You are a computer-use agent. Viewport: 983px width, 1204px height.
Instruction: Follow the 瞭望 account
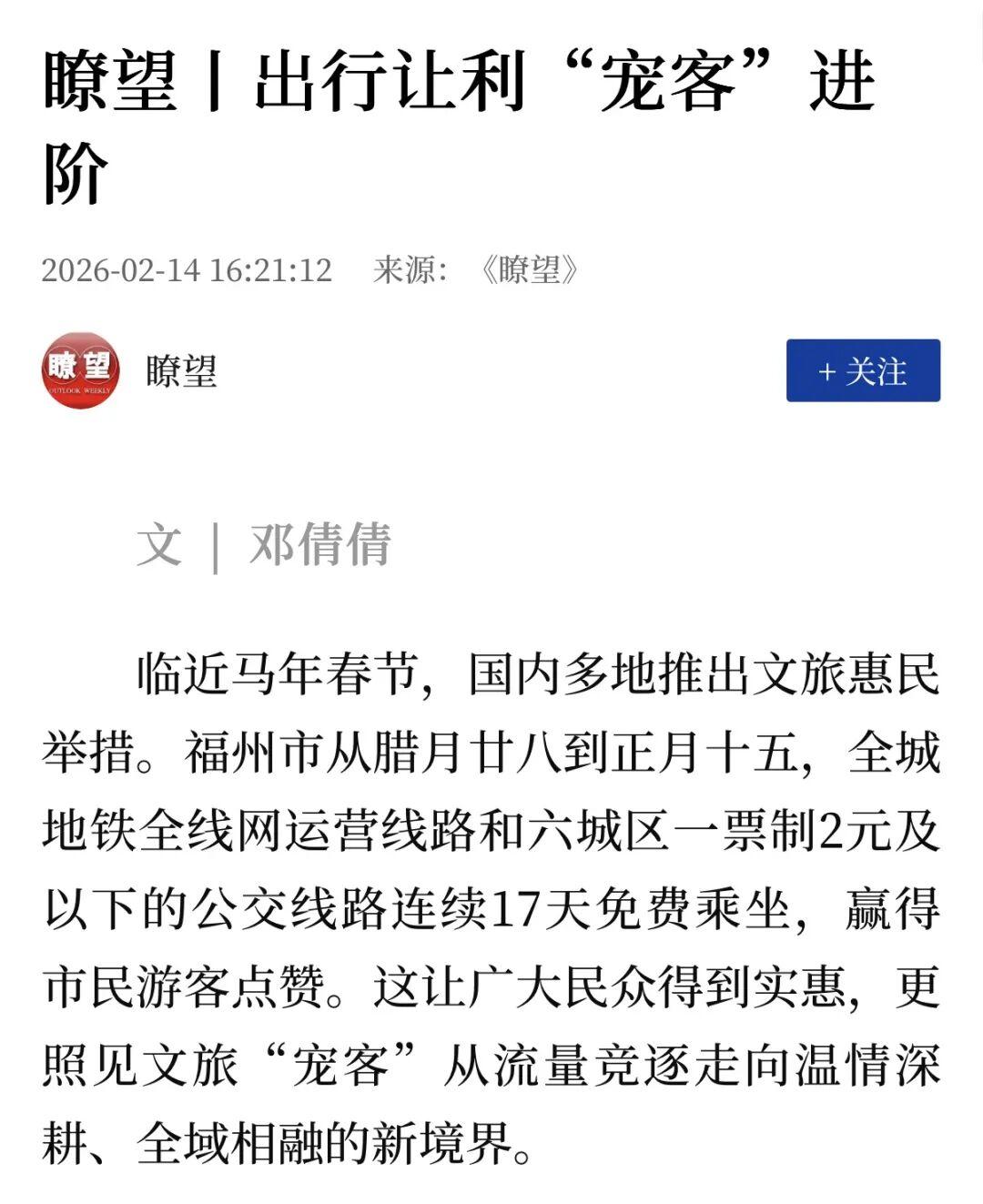(862, 370)
